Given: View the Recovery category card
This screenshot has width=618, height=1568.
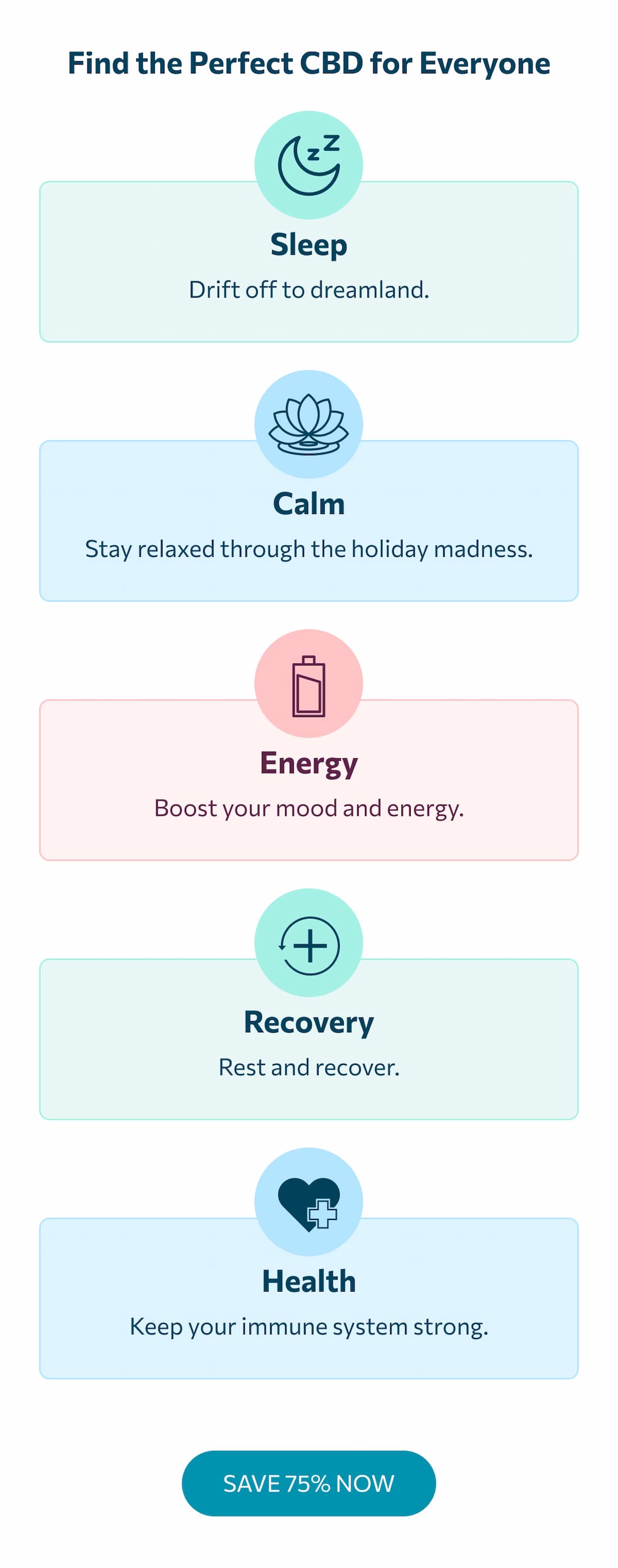Looking at the screenshot, I should point(309,1040).
